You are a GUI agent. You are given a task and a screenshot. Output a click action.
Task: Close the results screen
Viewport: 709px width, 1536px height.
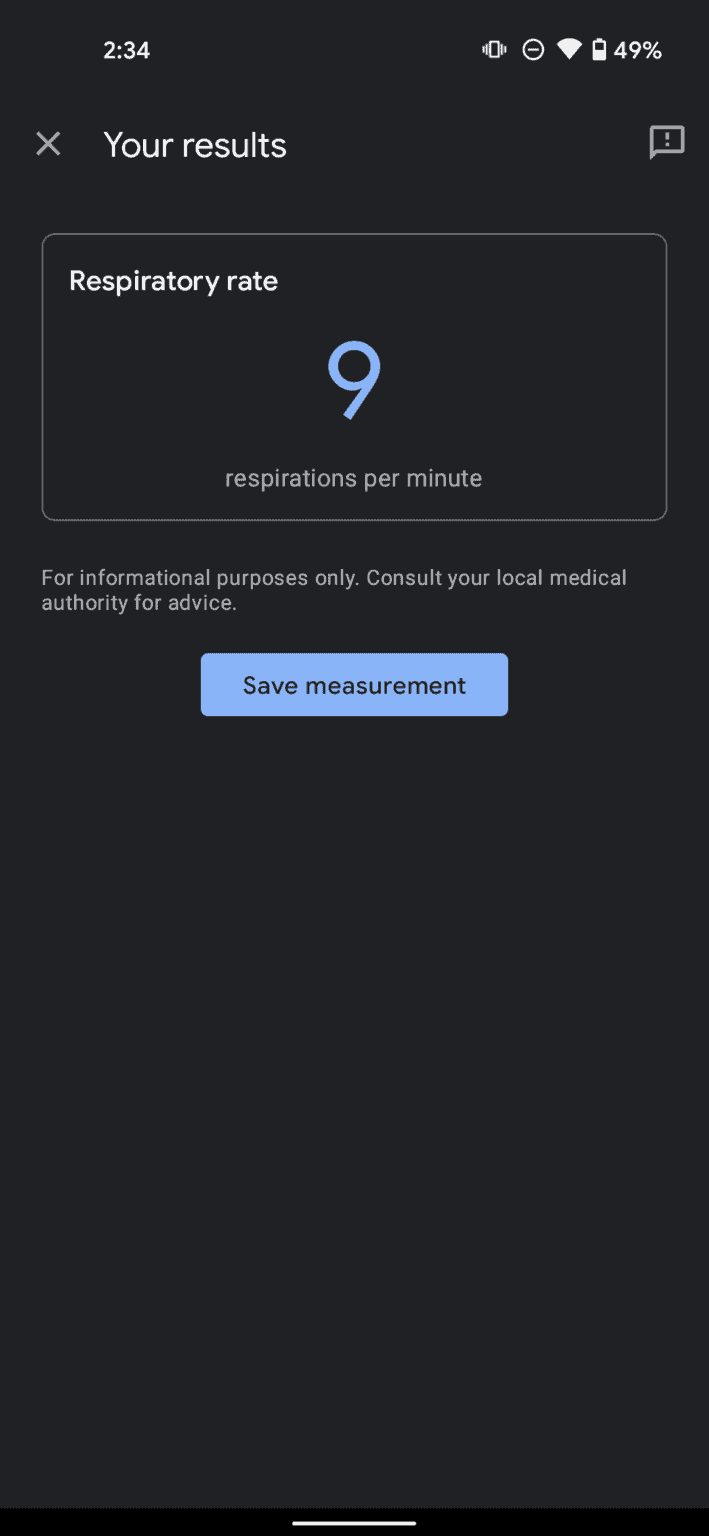point(48,144)
